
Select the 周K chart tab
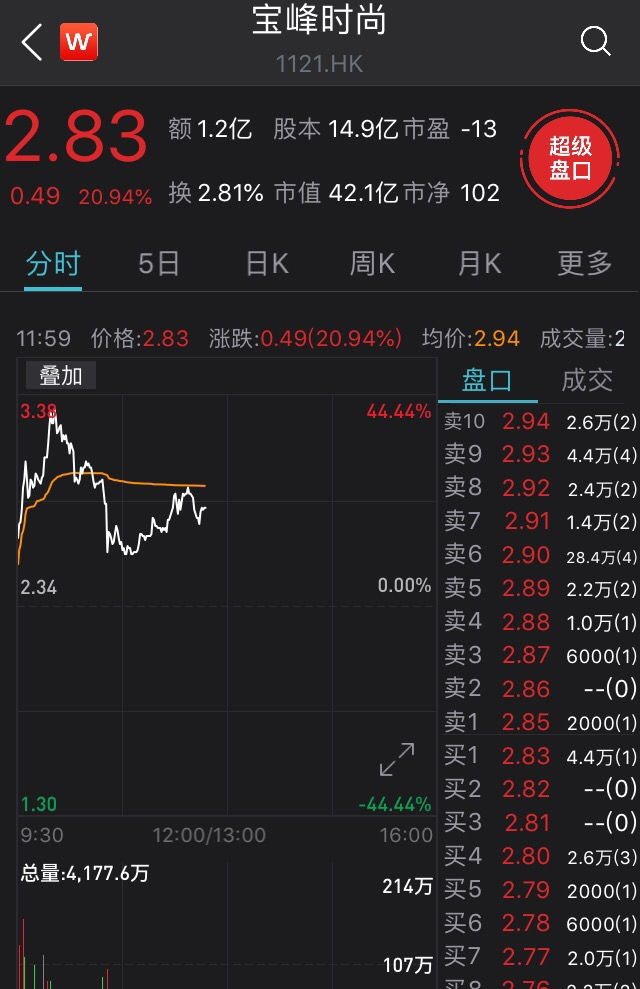pos(372,264)
